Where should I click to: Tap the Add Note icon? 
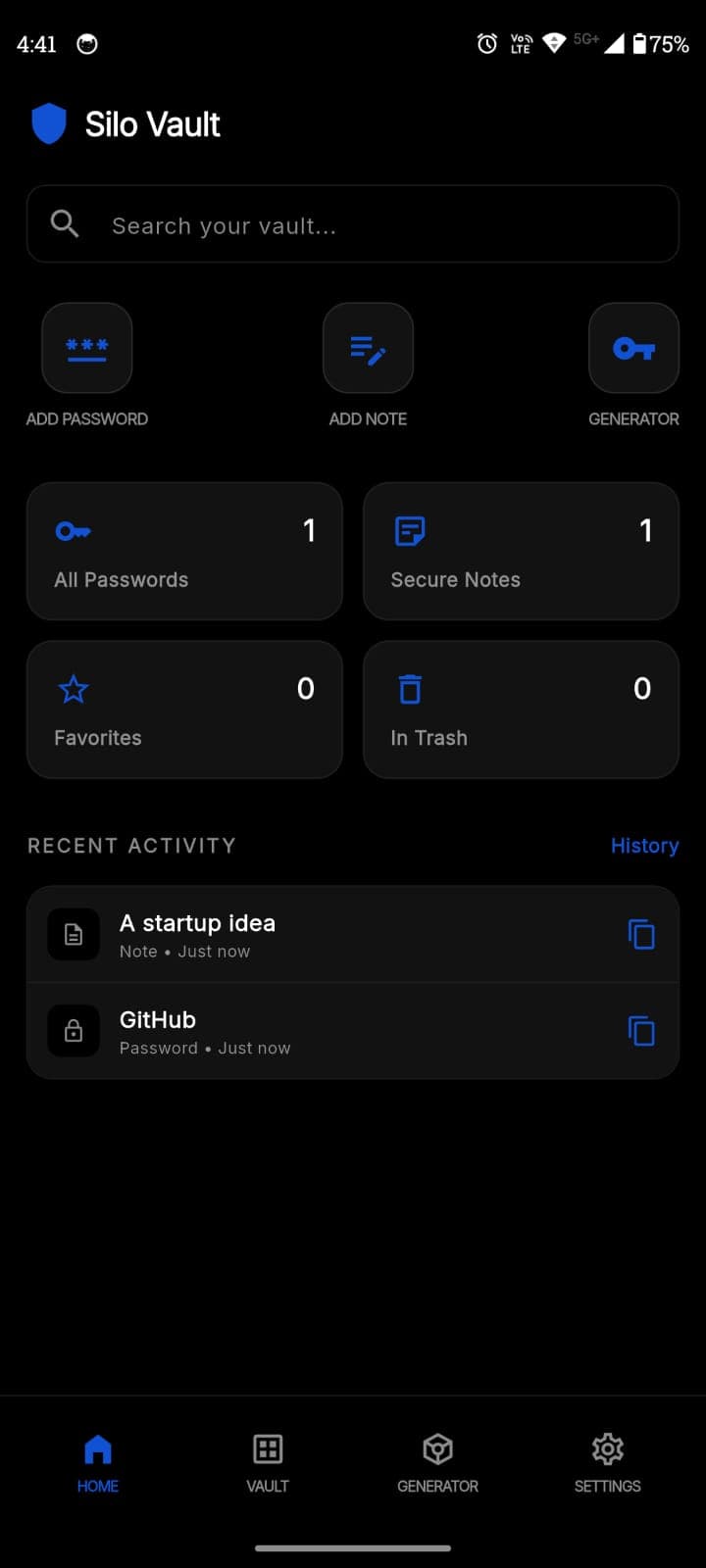click(x=368, y=348)
